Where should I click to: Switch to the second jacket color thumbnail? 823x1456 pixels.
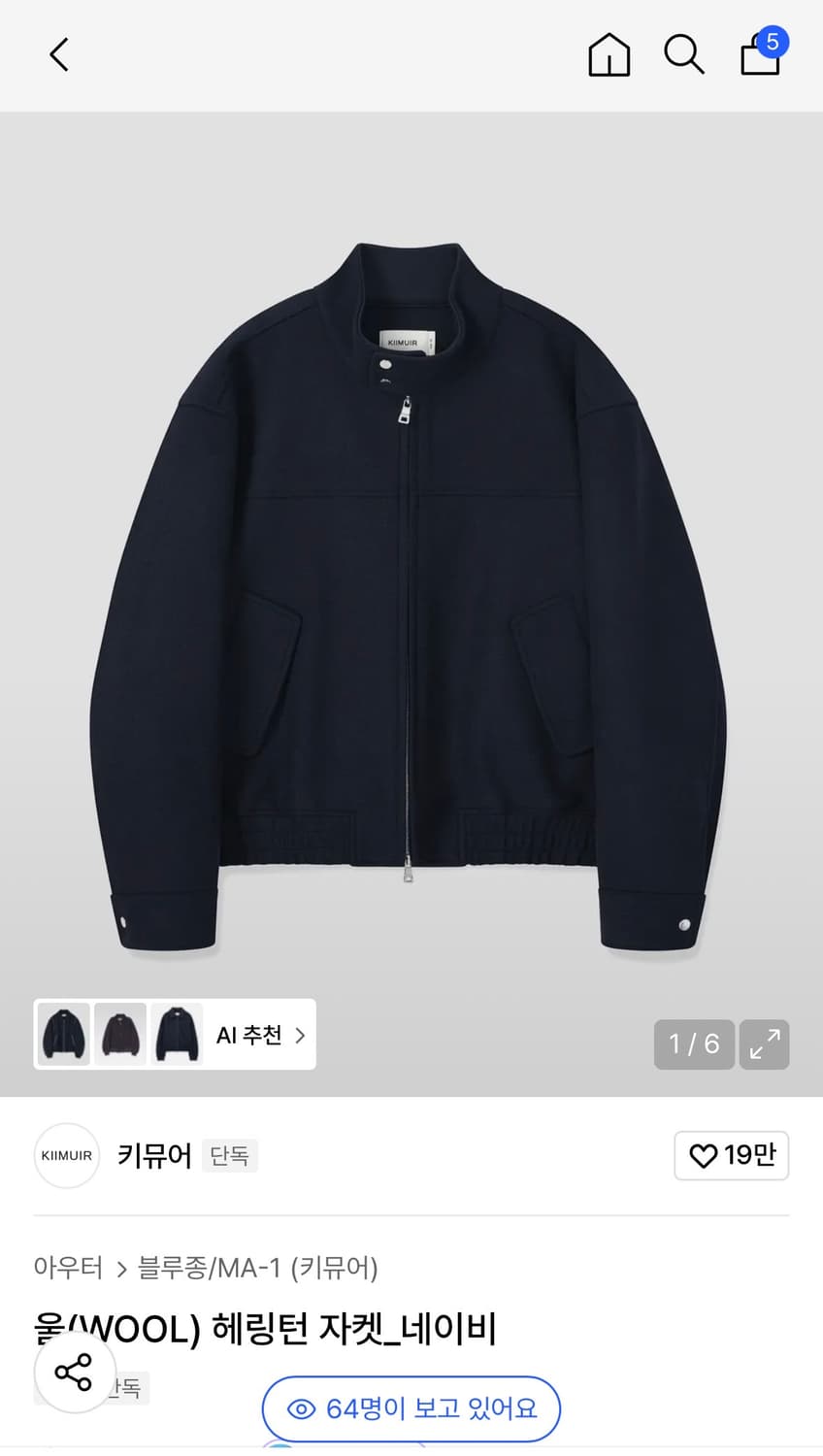[x=119, y=1035]
